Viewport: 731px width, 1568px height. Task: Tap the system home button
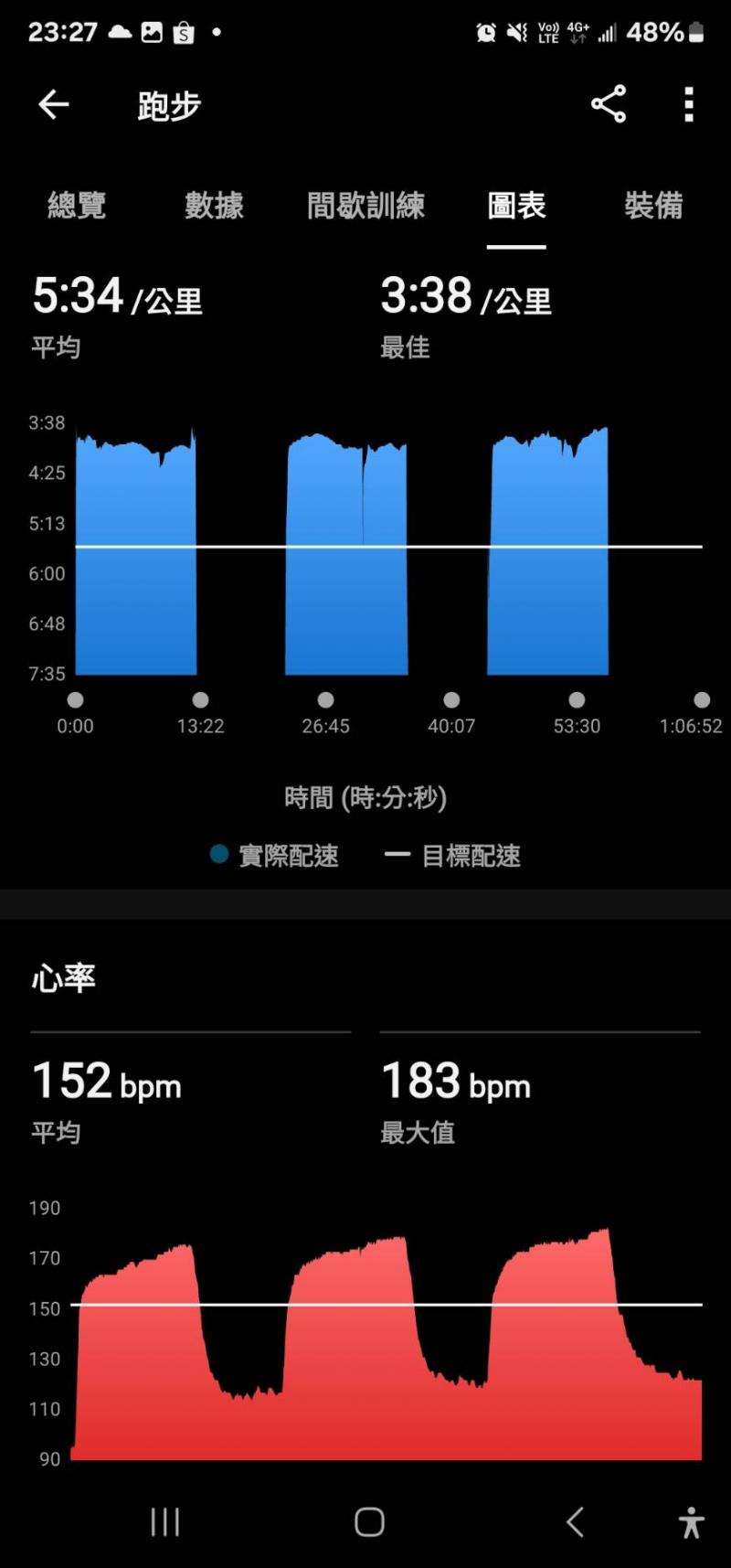(x=369, y=1522)
